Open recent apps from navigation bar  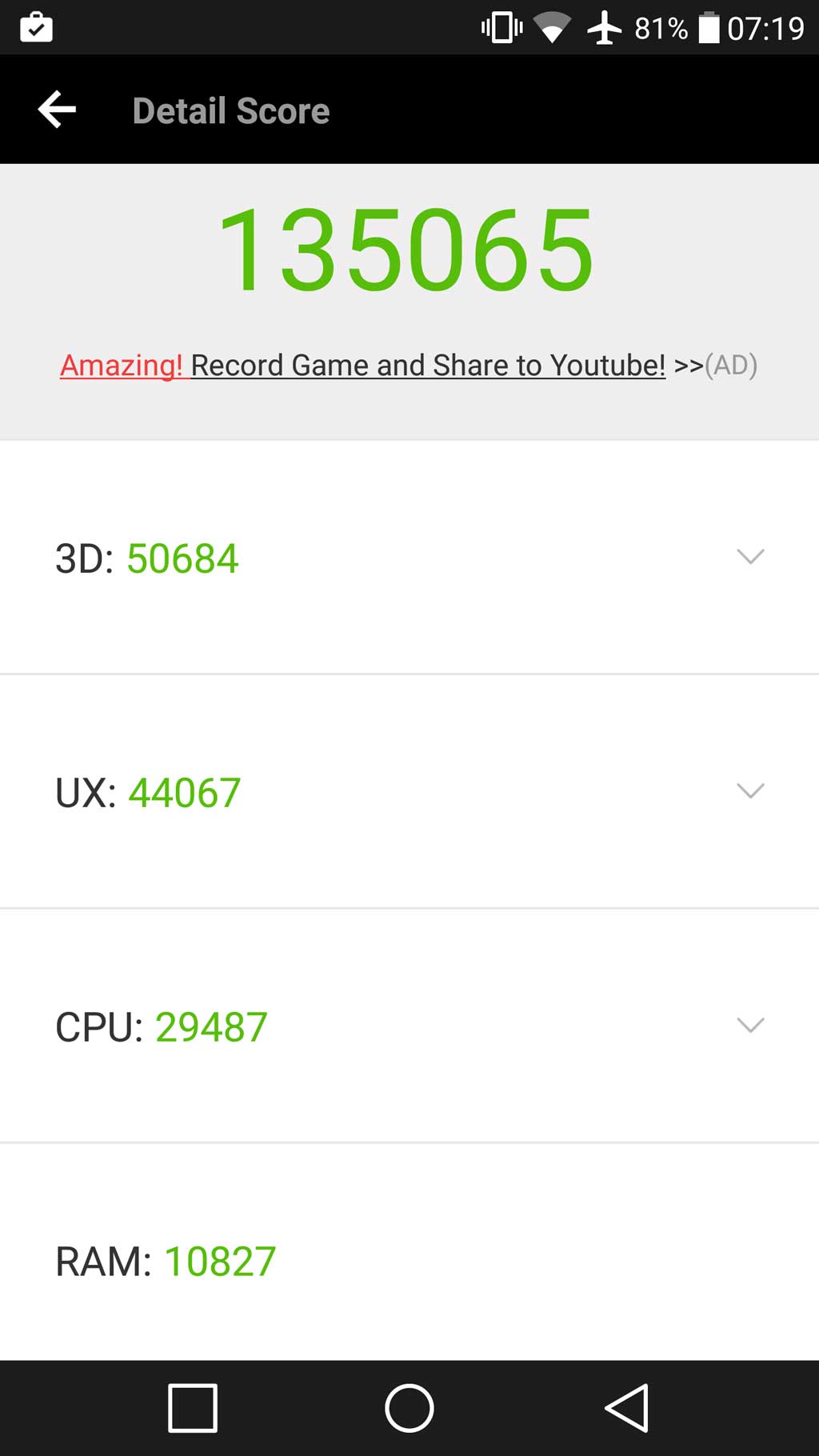click(x=193, y=1408)
